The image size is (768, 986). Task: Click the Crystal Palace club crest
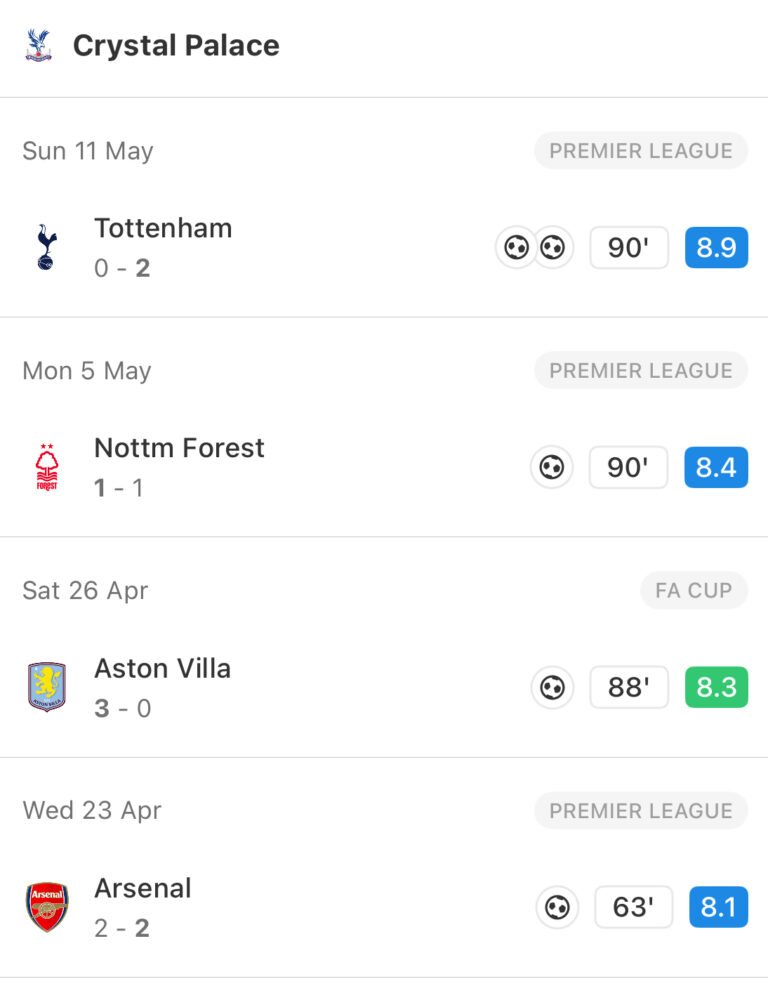(38, 44)
